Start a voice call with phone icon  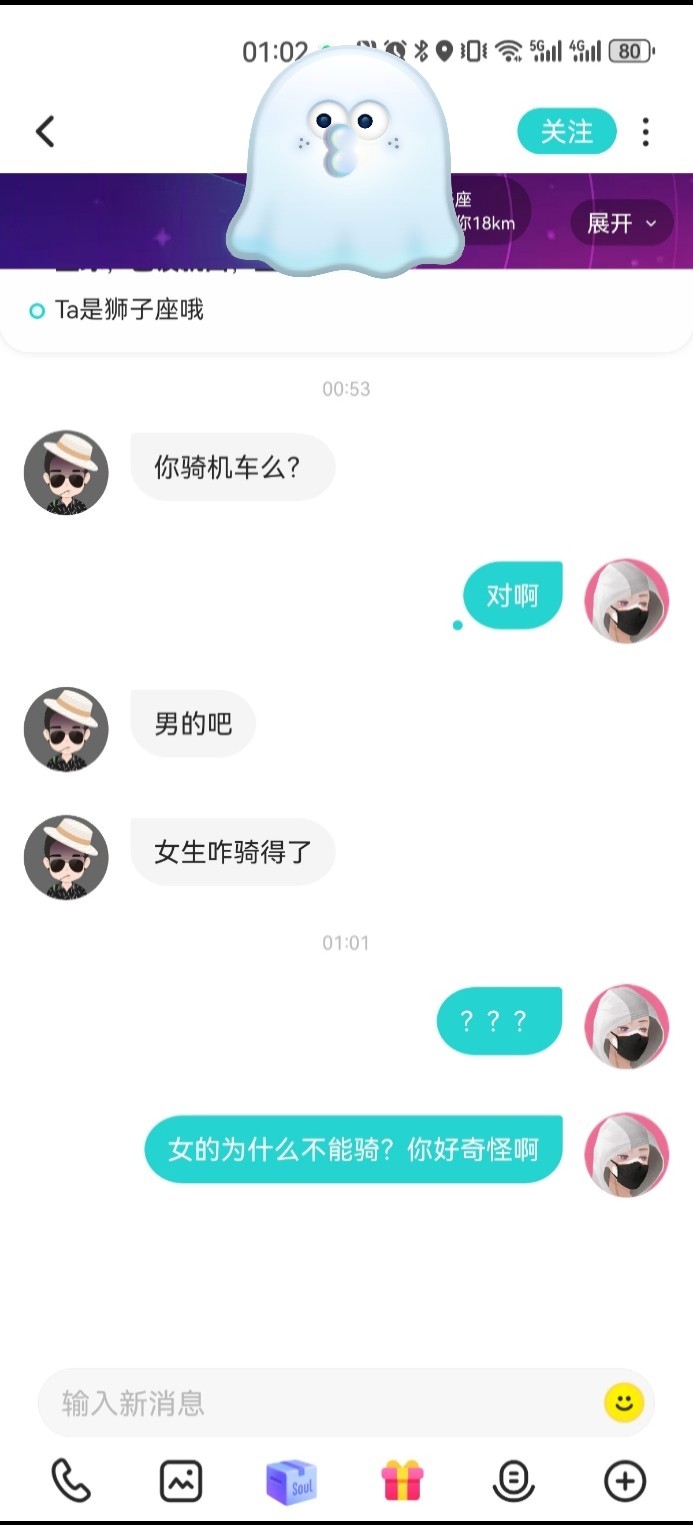click(x=71, y=1481)
